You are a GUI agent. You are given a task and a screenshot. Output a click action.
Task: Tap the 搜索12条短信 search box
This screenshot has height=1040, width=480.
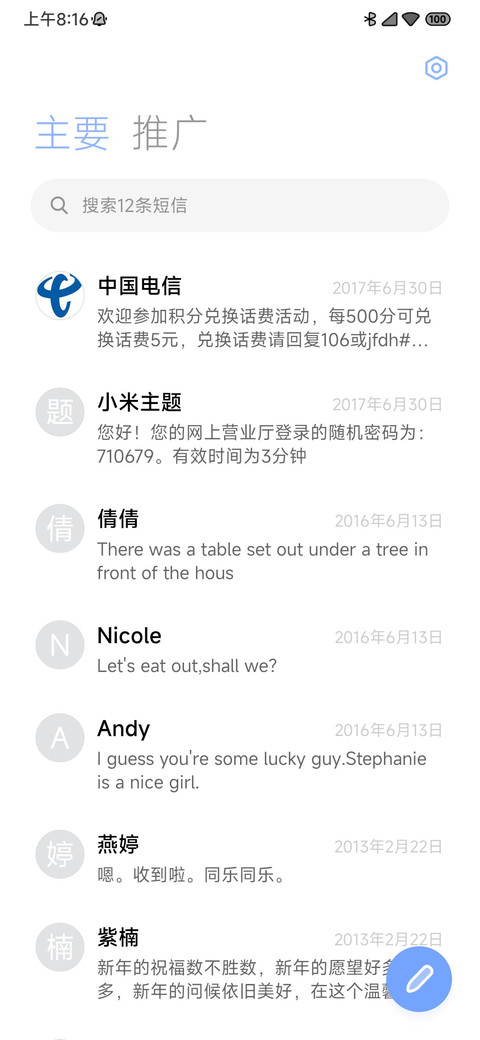pos(240,205)
